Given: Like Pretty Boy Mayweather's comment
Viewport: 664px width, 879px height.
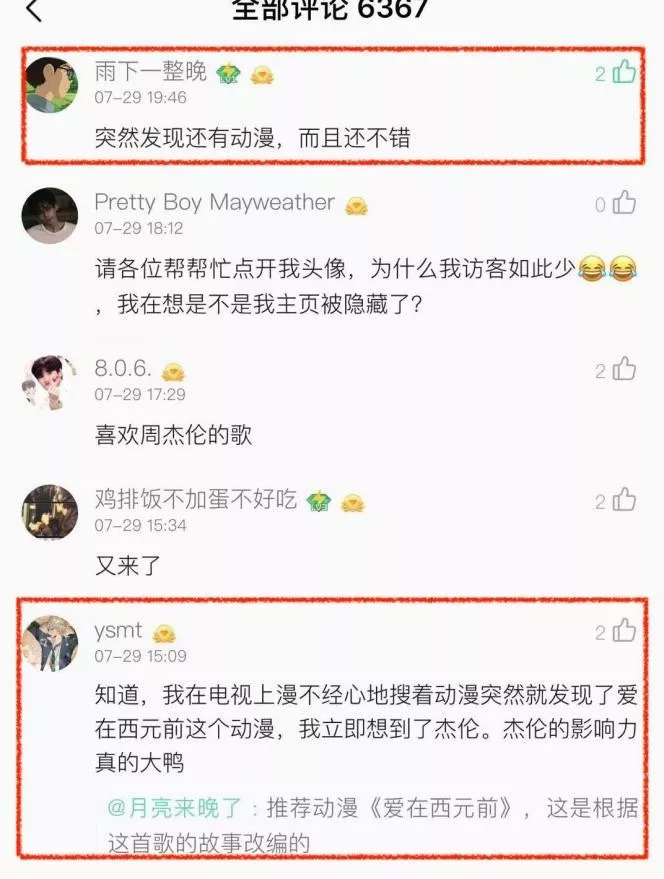Looking at the screenshot, I should (624, 204).
